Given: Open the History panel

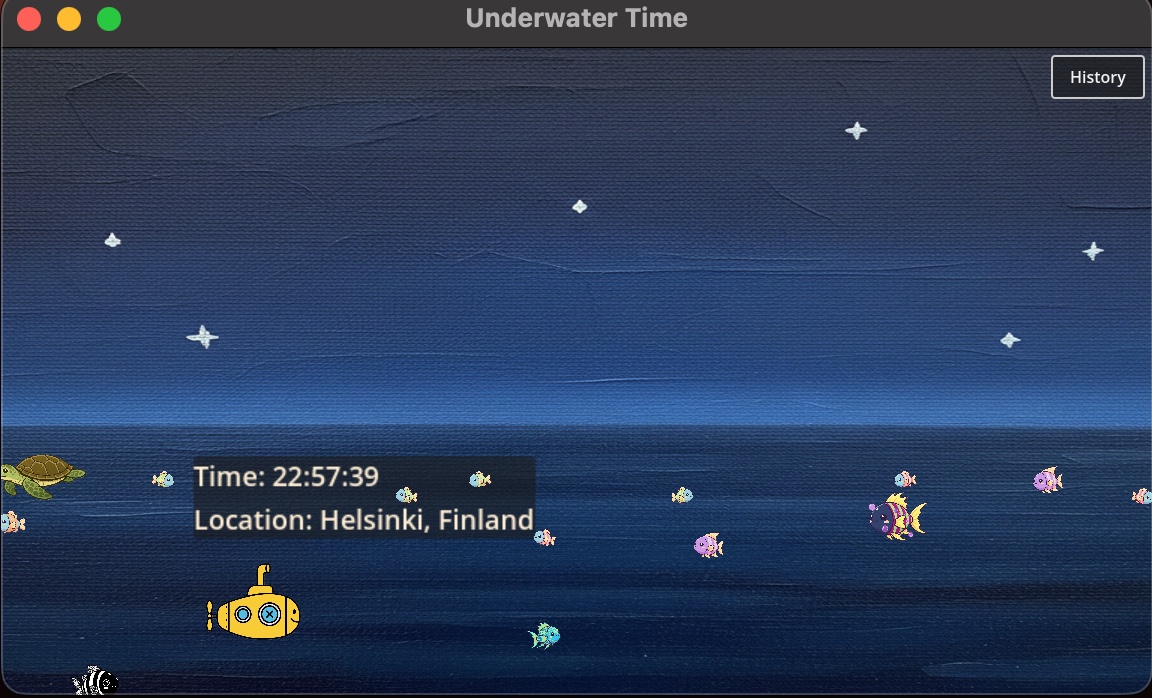Looking at the screenshot, I should pyautogui.click(x=1097, y=77).
